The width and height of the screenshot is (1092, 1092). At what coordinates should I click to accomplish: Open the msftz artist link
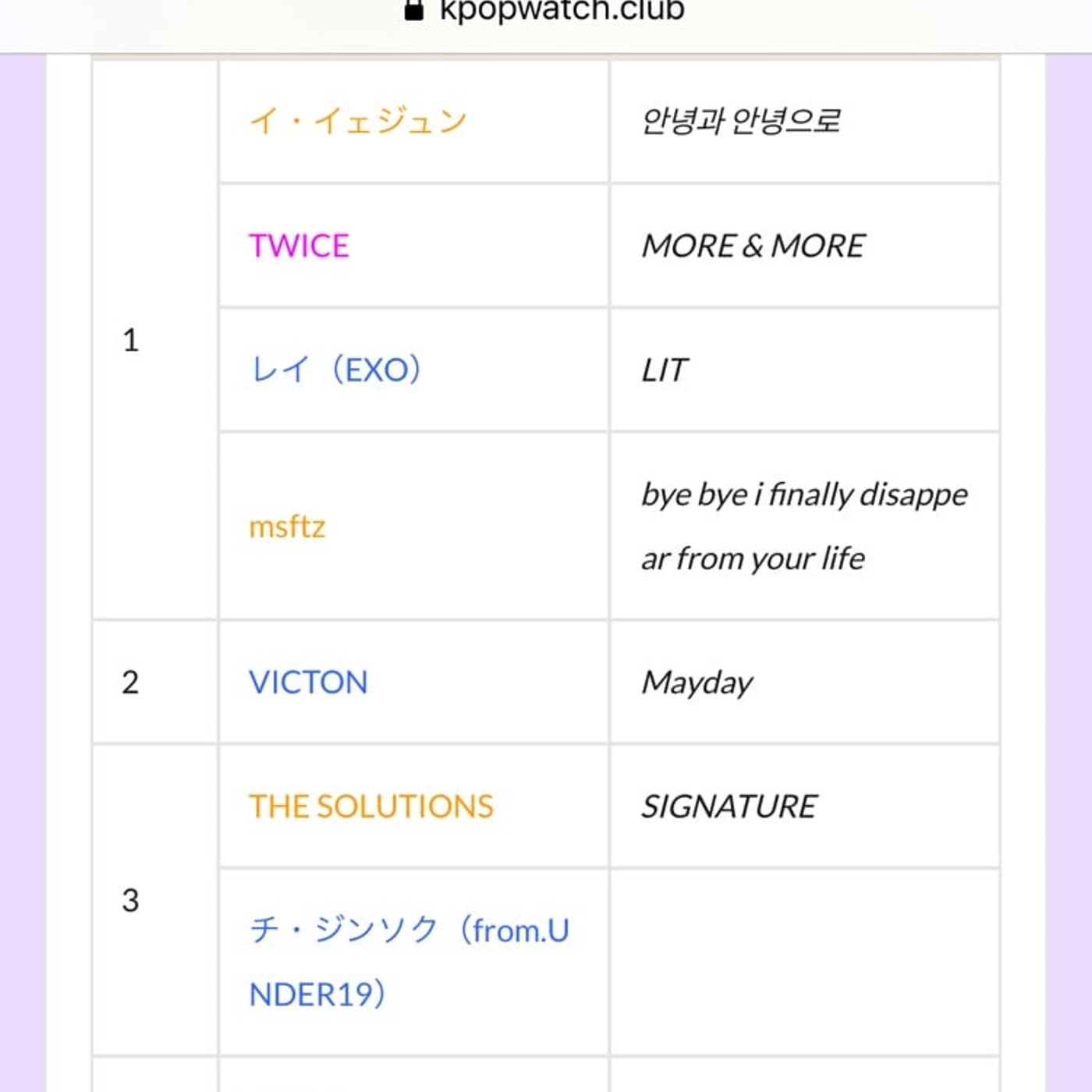pyautogui.click(x=286, y=527)
